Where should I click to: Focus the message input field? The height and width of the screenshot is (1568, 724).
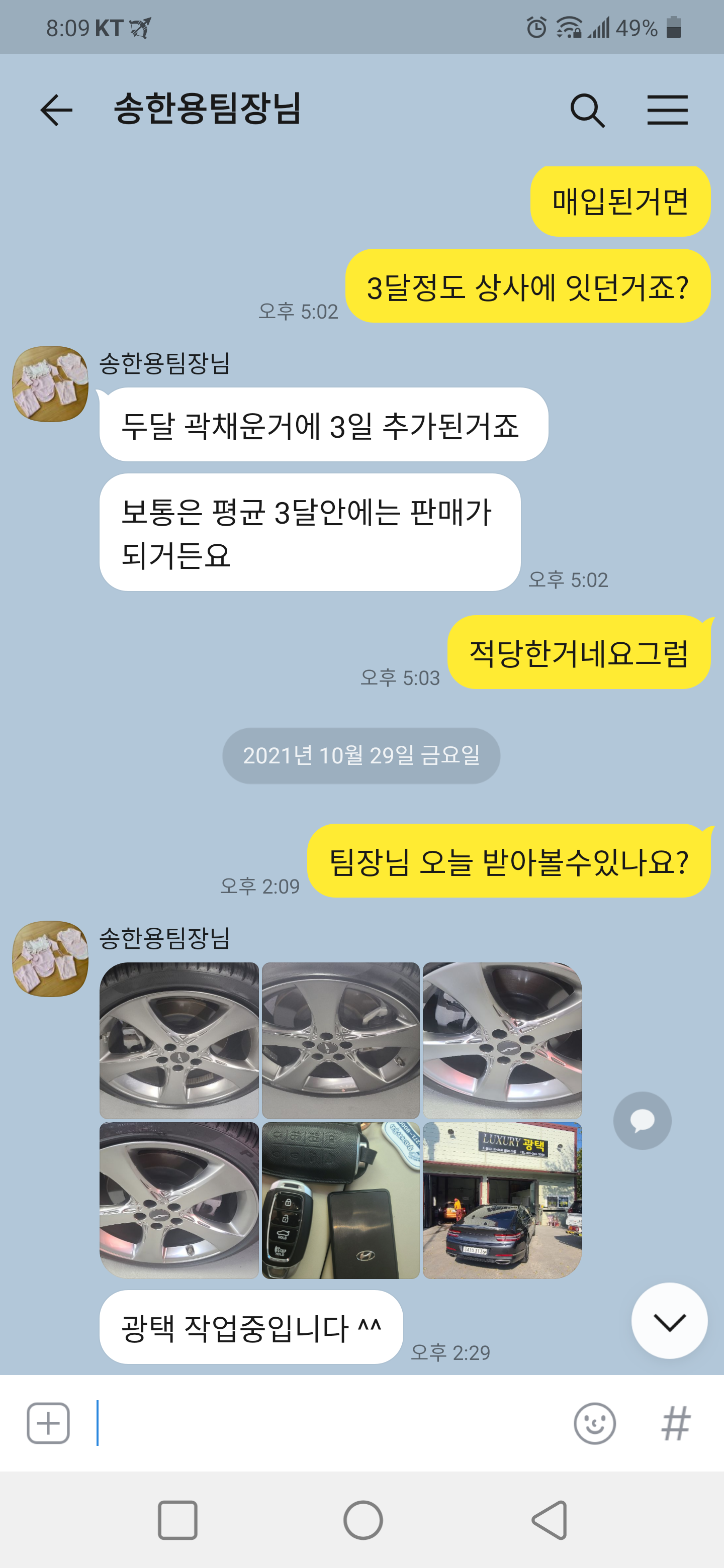[x=329, y=1423]
